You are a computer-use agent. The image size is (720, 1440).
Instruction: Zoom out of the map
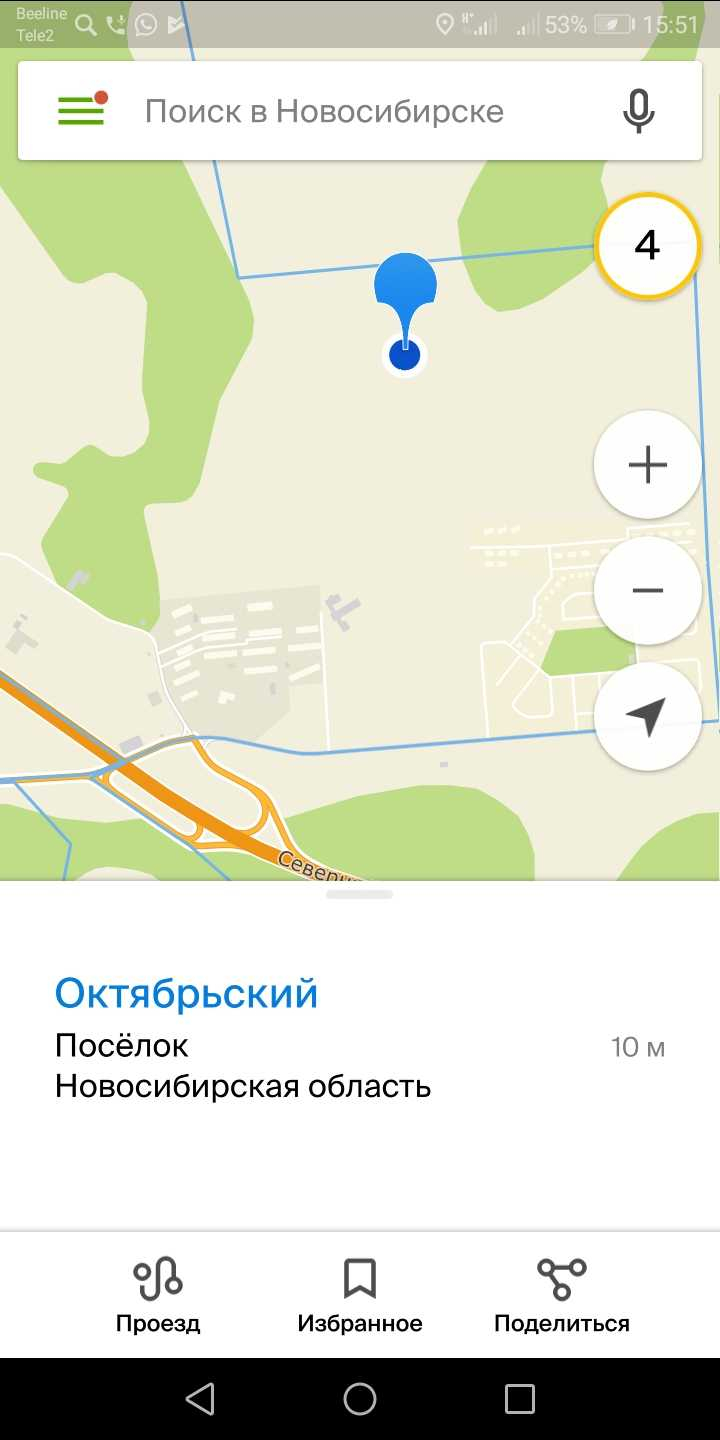coord(647,590)
